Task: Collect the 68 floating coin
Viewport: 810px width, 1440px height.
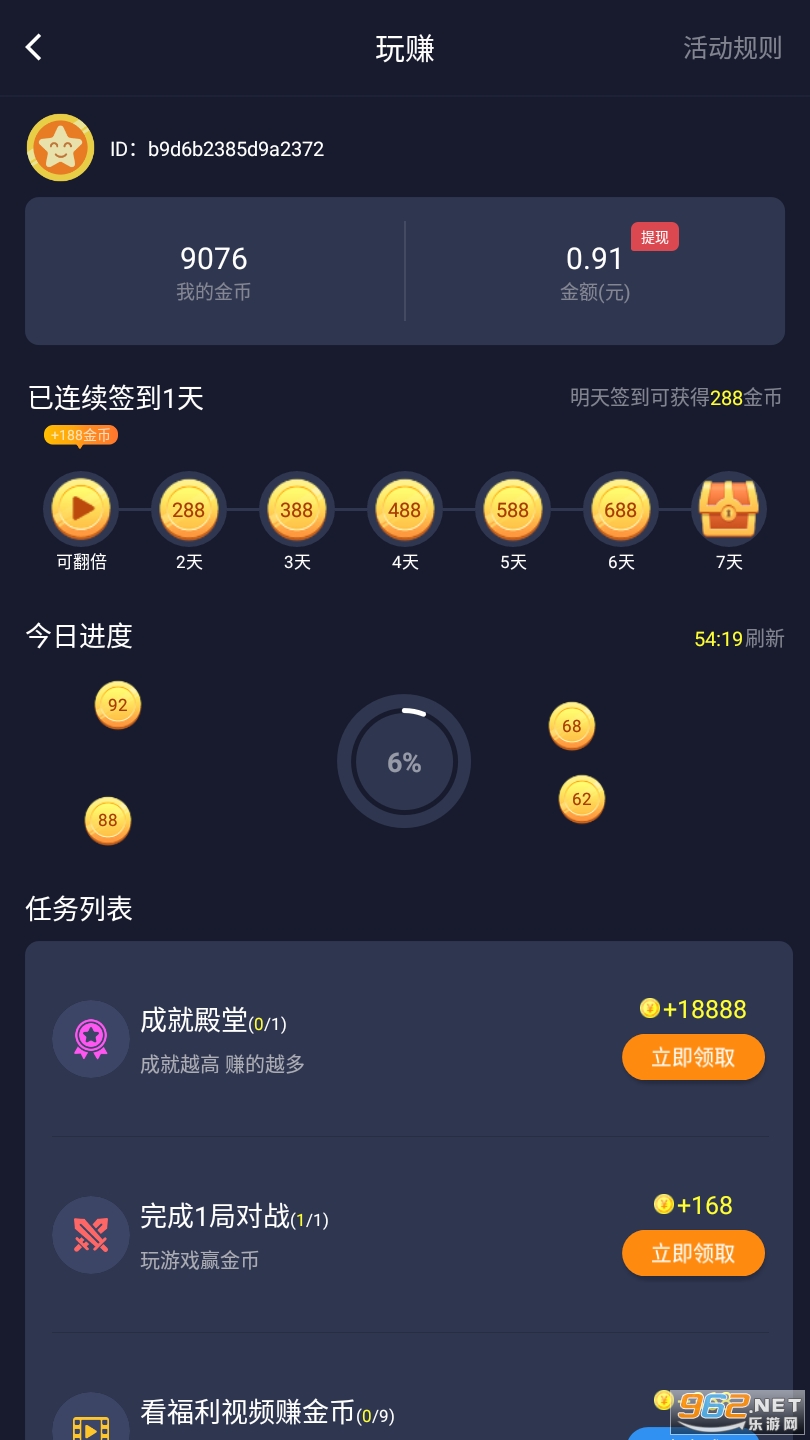Action: 572,727
